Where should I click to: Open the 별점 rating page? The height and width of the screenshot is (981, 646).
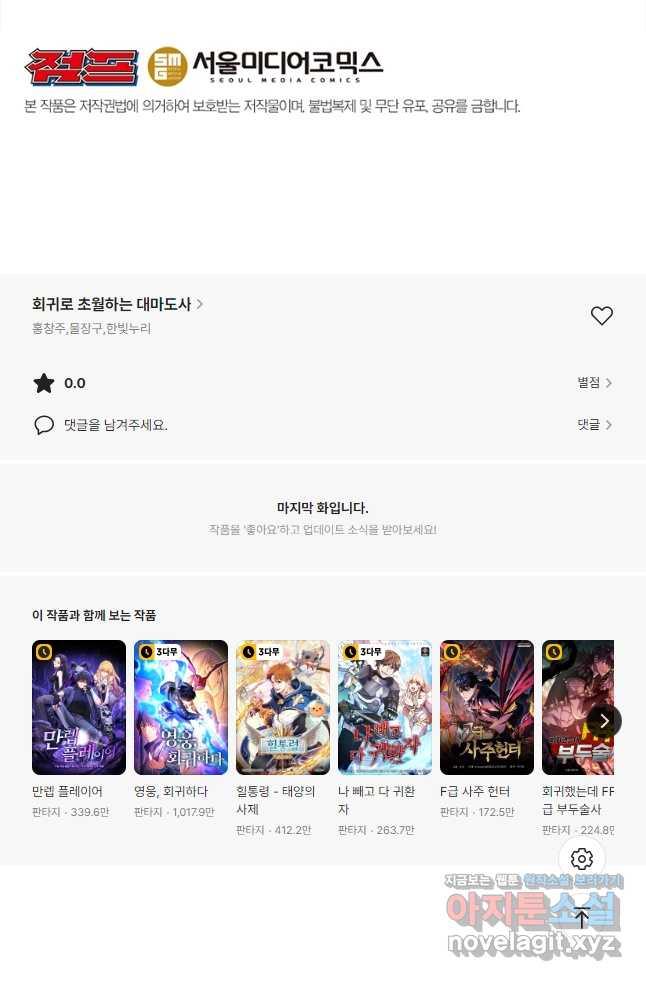pos(594,383)
